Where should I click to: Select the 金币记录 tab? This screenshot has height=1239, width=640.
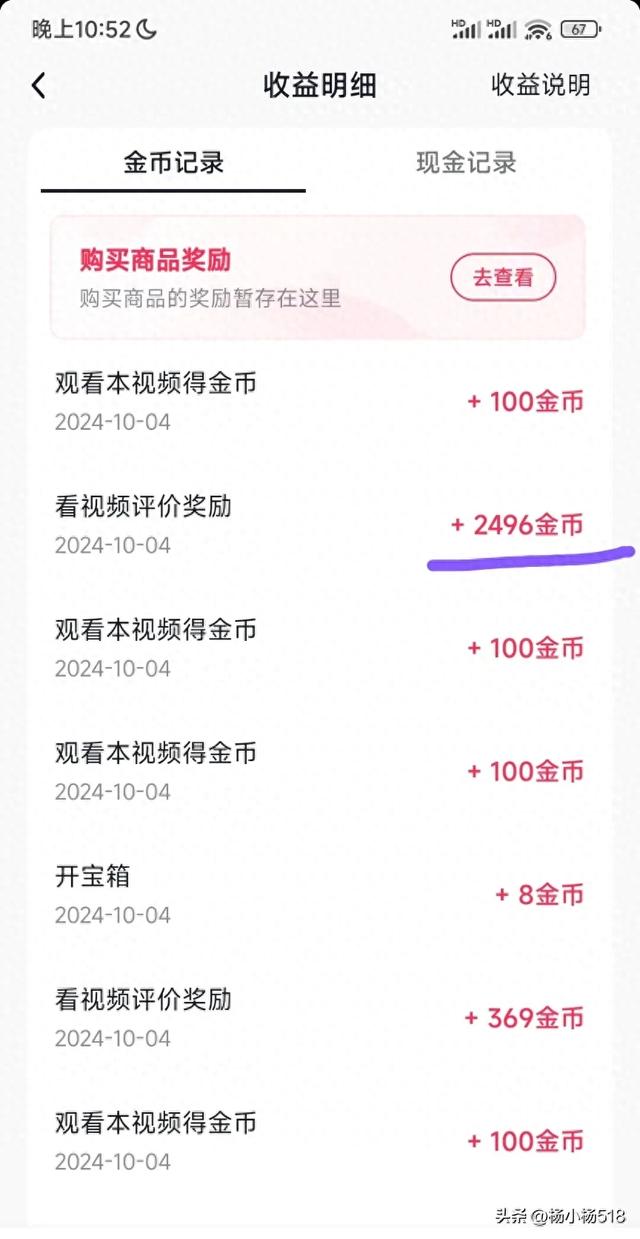[x=173, y=163]
